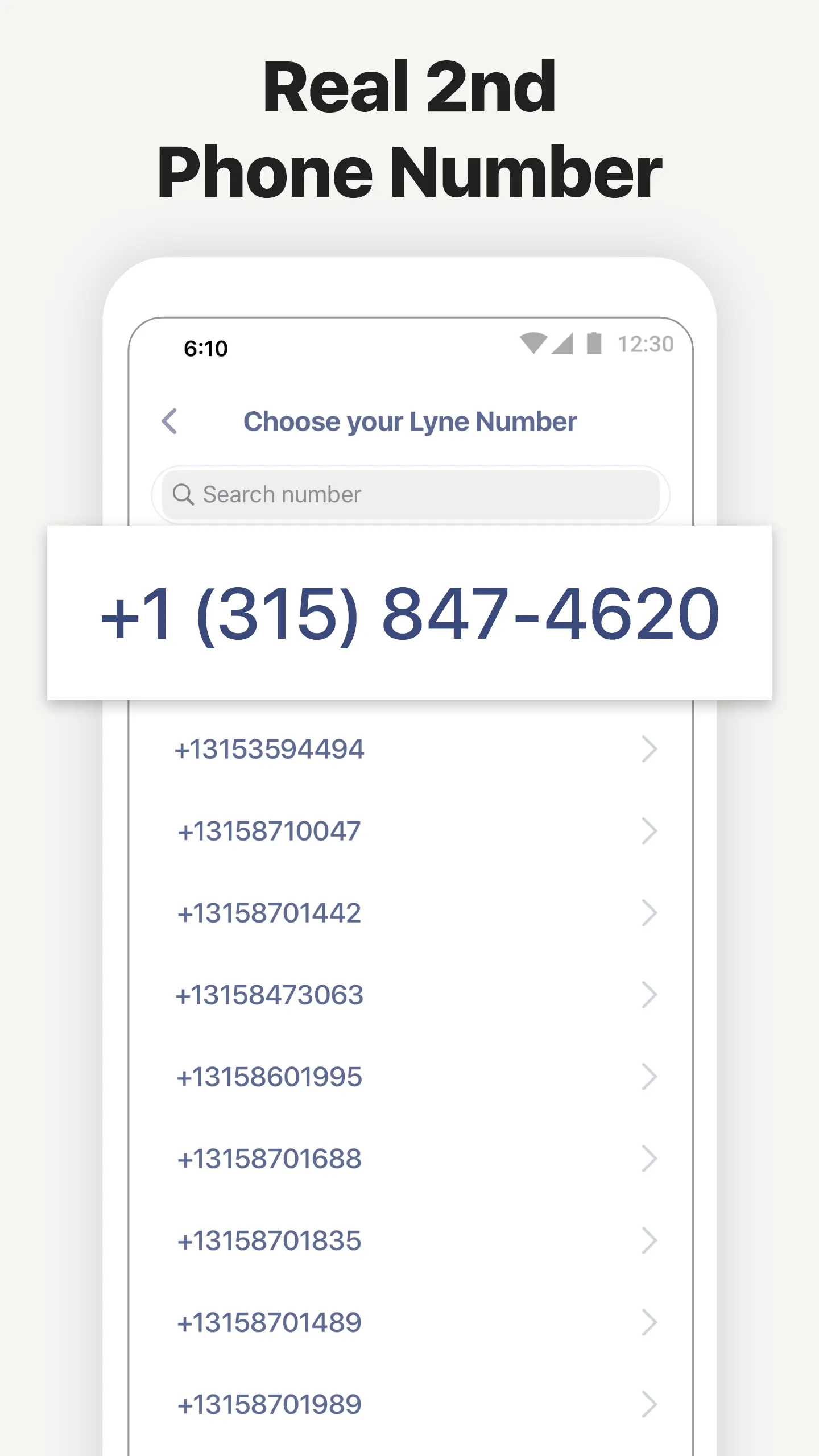Click the chevron next to +13158701989
This screenshot has width=819, height=1456.
point(650,1404)
